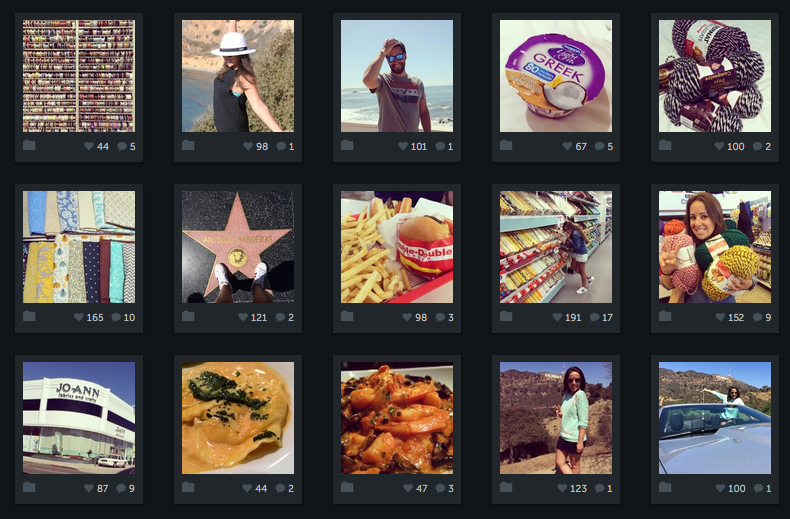Open the man on beach photo
The width and height of the screenshot is (790, 519).
tap(397, 76)
